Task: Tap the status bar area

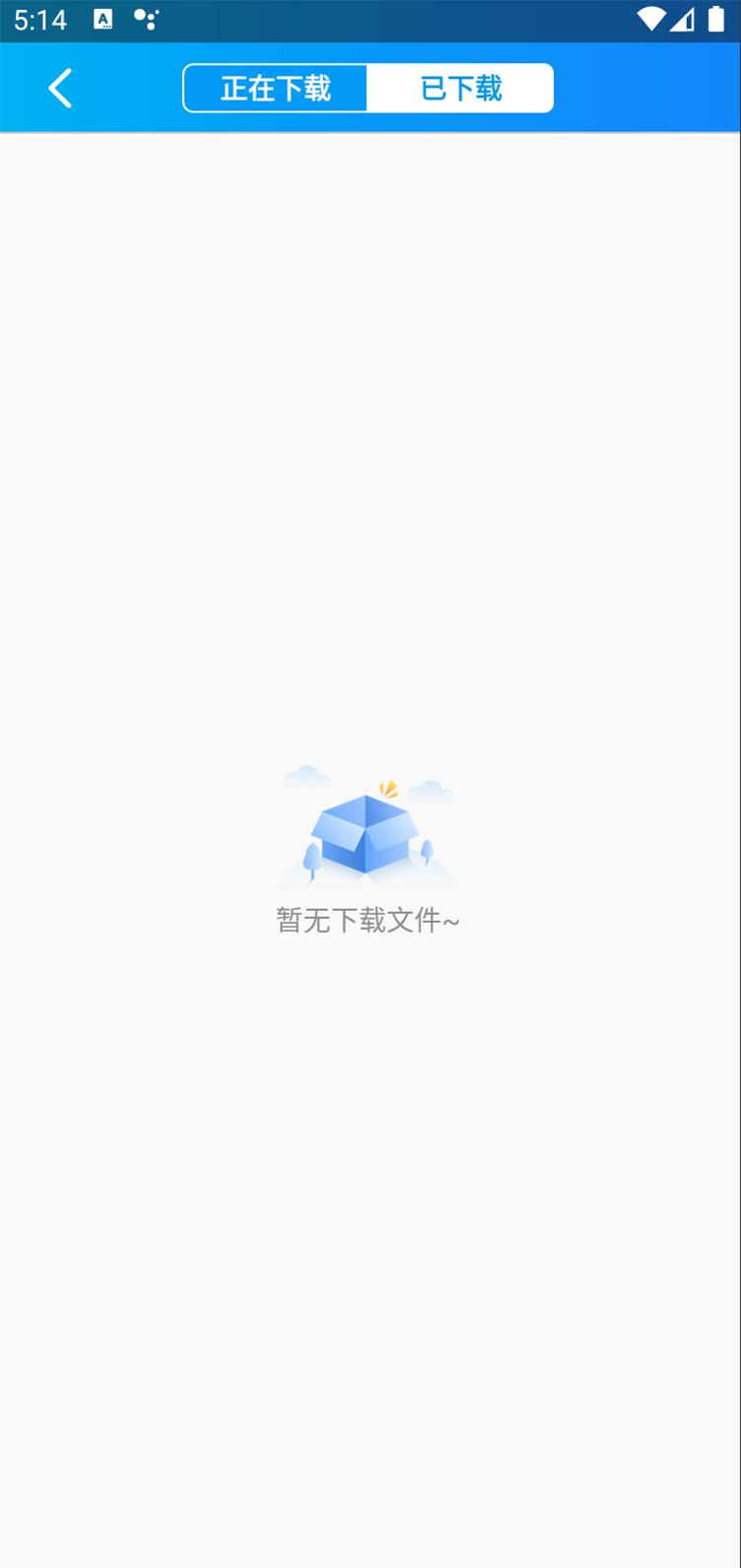Action: (370, 20)
